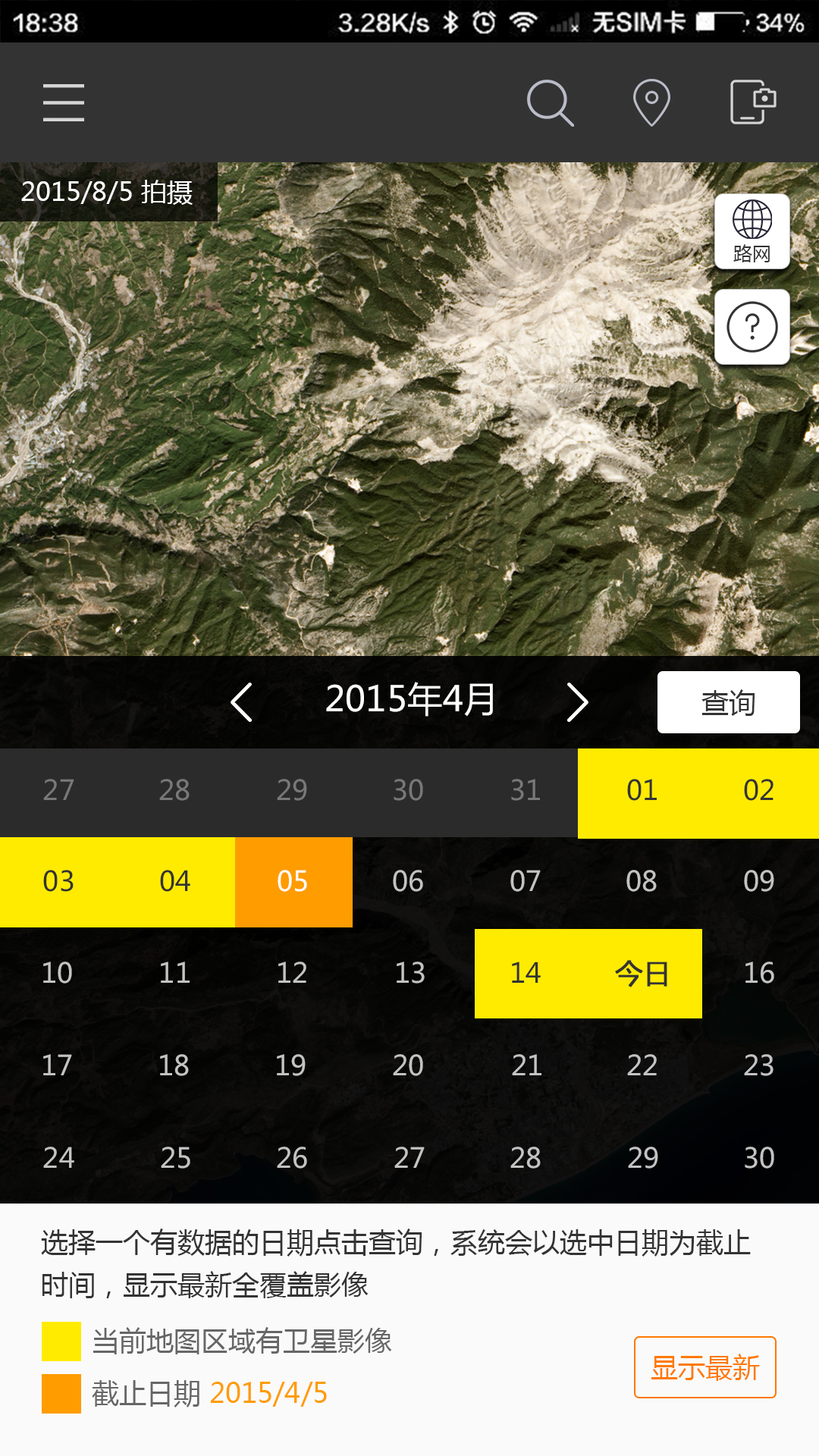The width and height of the screenshot is (819, 1456).
Task: Select date 02 in the calendar
Action: 758,791
